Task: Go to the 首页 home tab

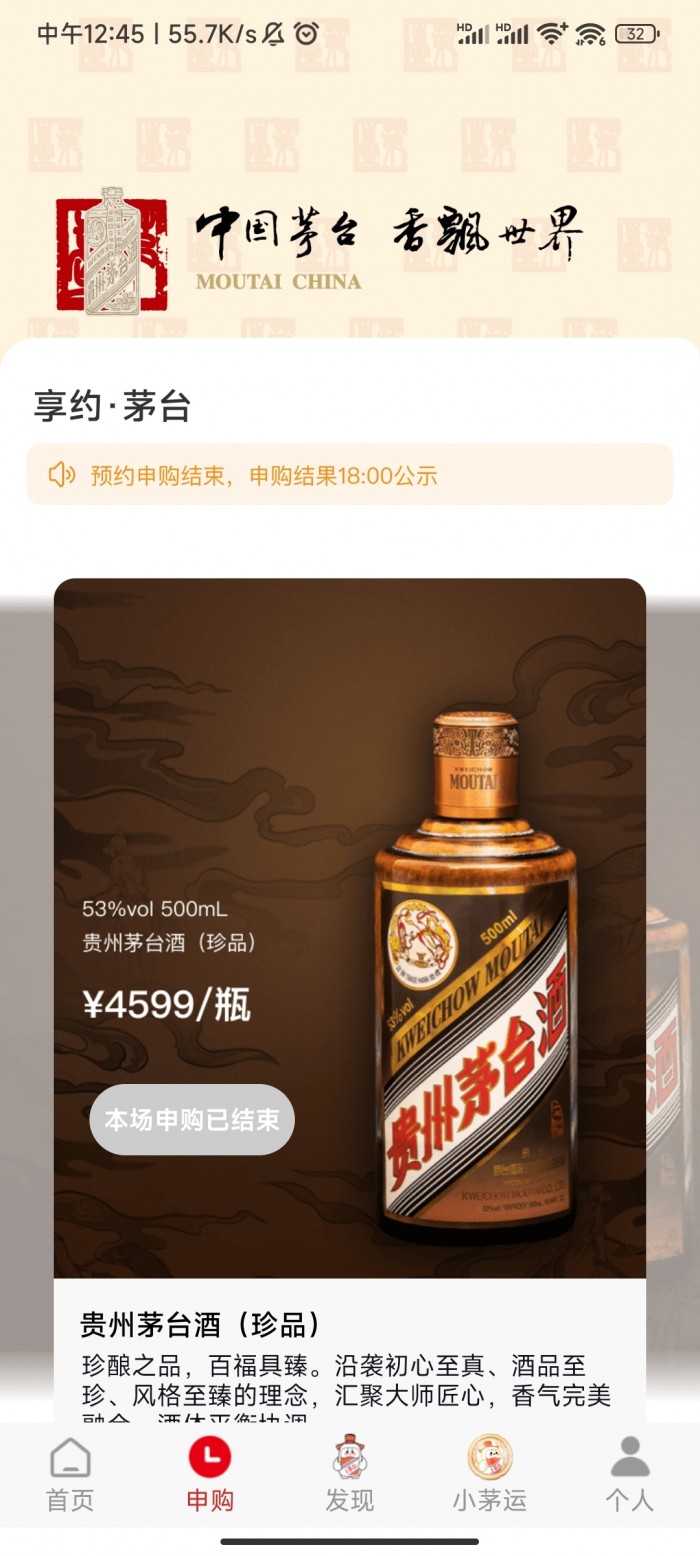Action: (x=70, y=1474)
